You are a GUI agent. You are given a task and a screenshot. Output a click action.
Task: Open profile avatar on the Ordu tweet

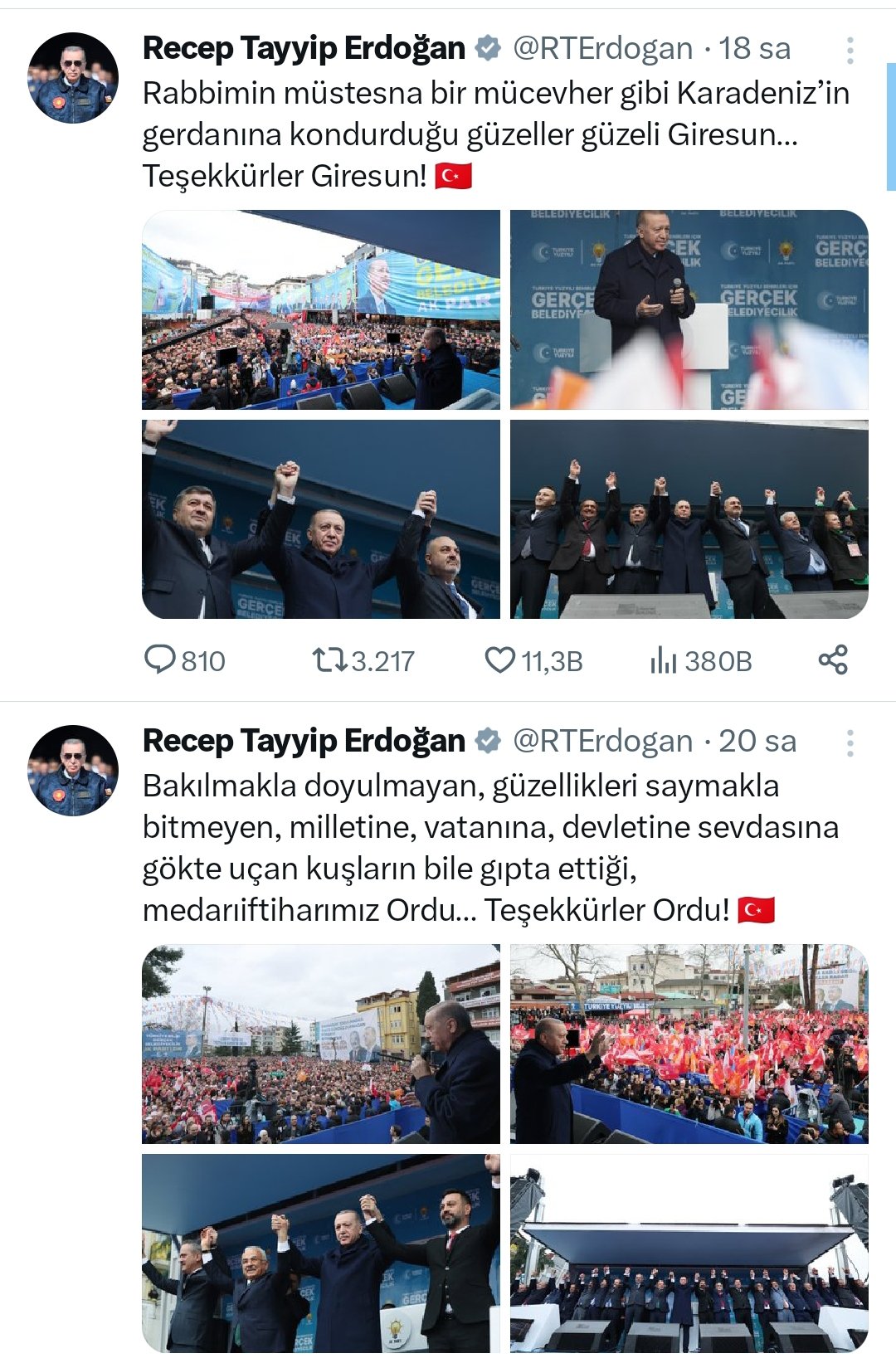point(73,771)
